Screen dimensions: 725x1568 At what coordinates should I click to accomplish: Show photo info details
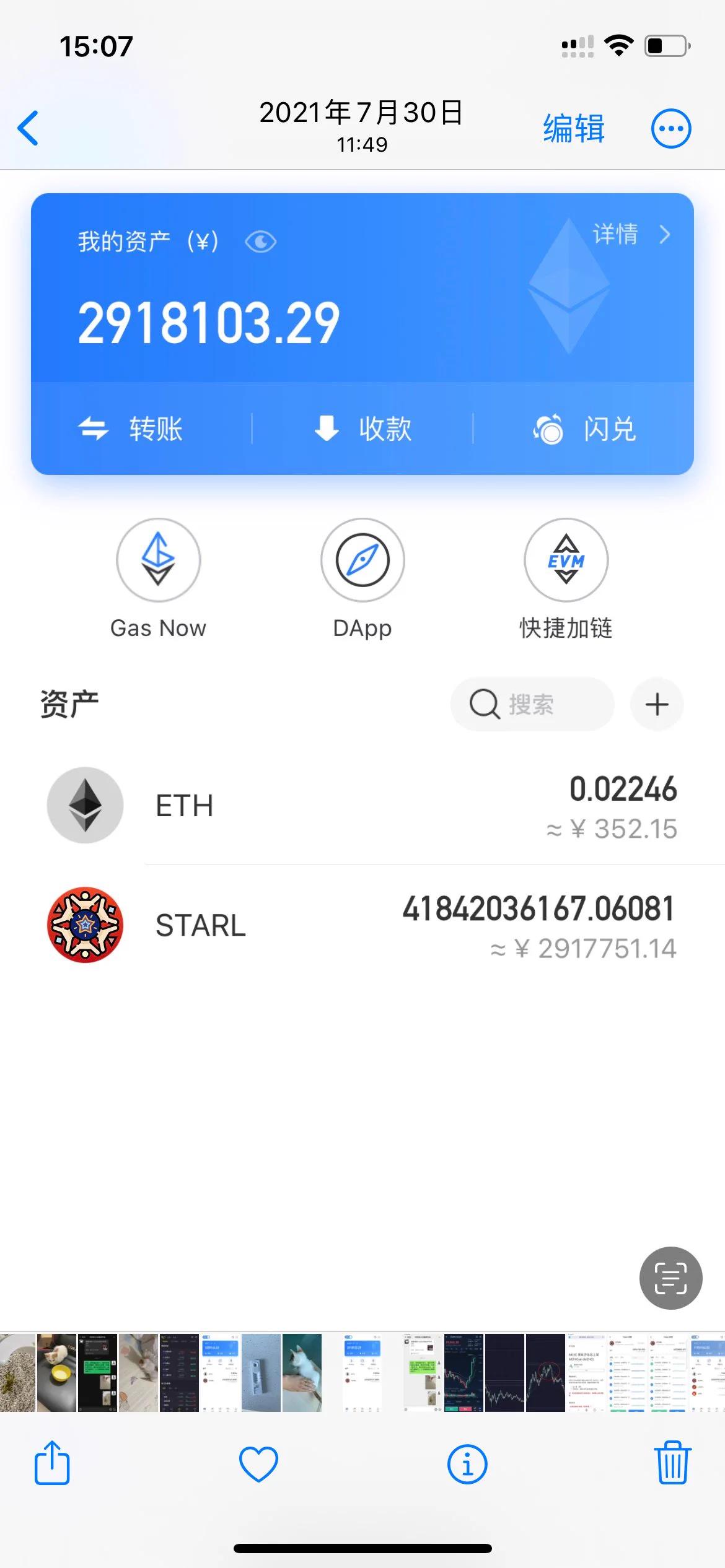[x=467, y=1464]
